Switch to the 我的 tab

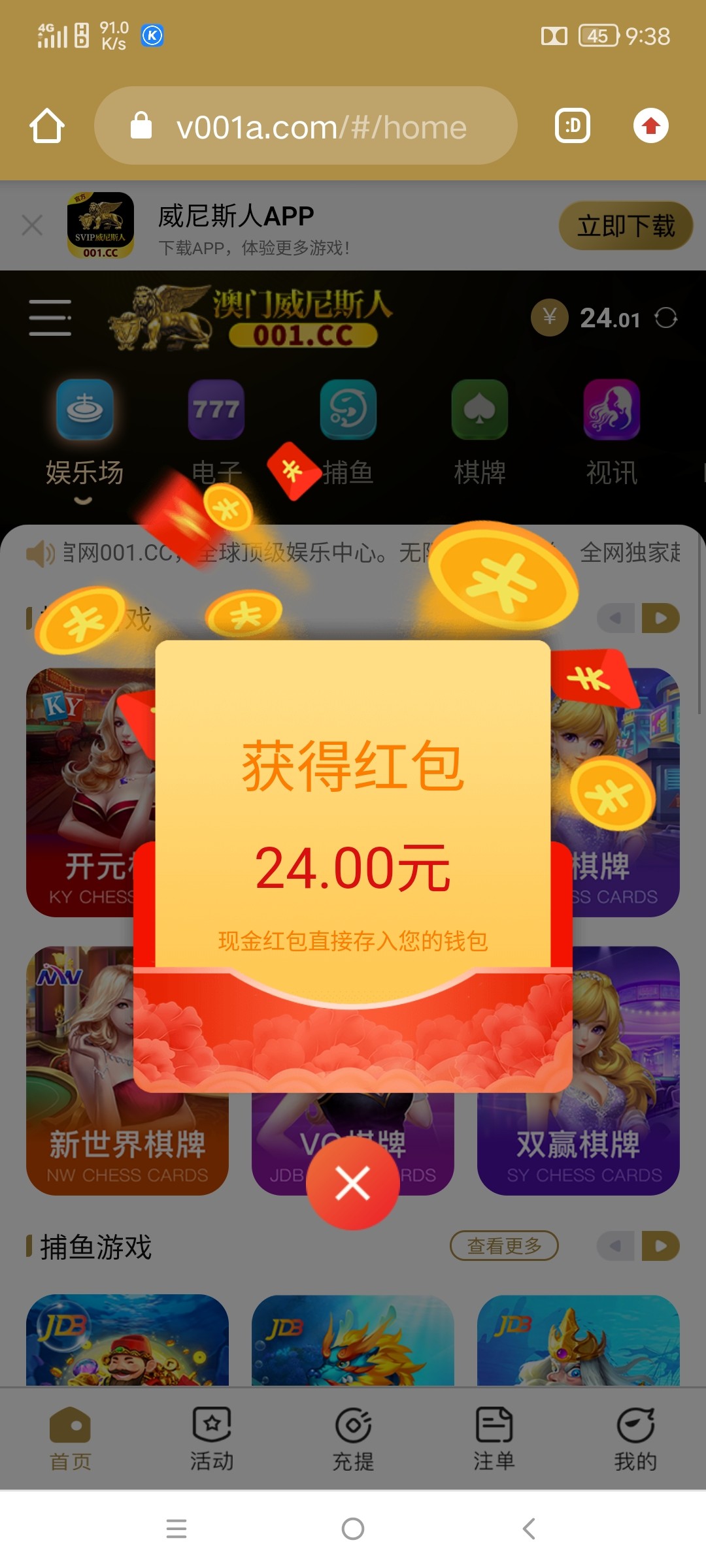coord(635,1439)
